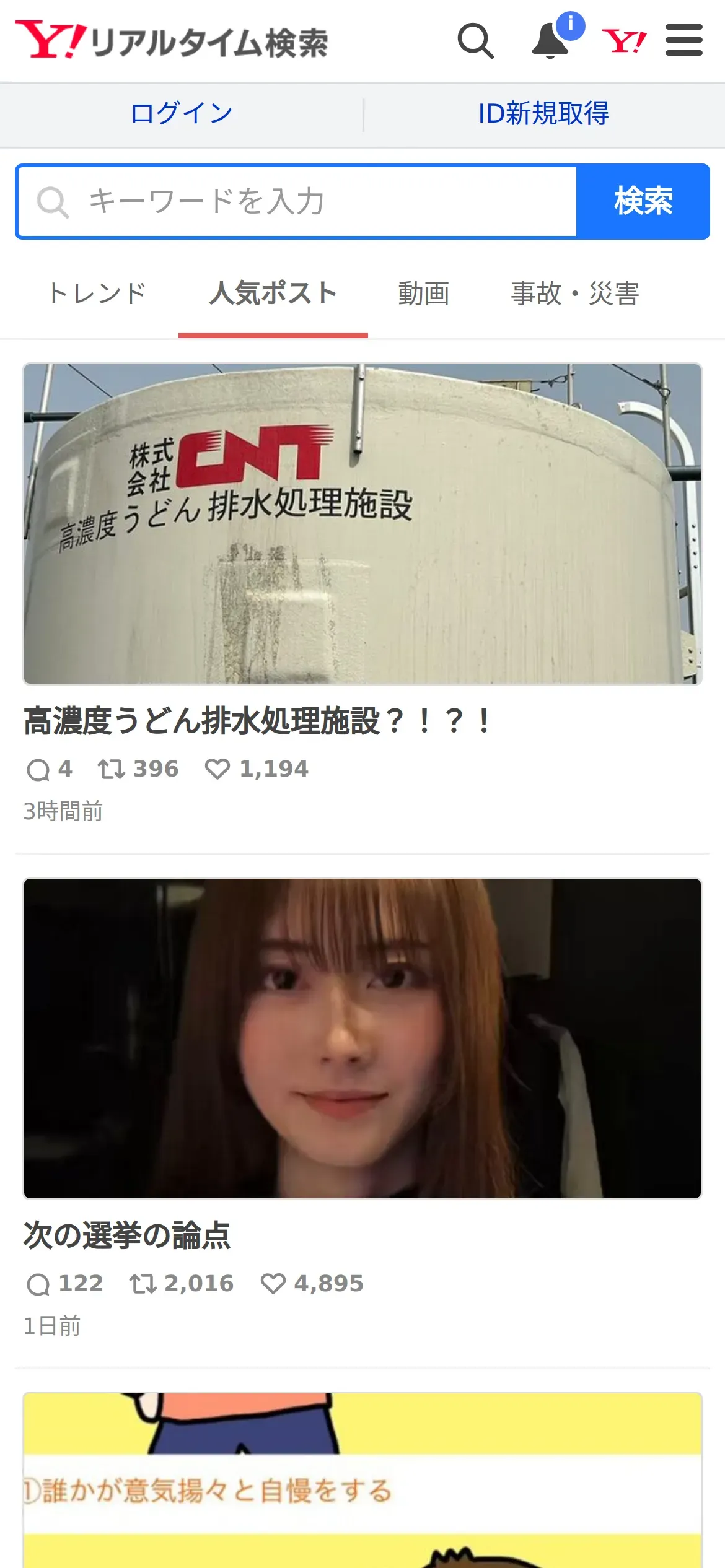Open the yellow cartoon post 誰かが意気揚々と自慢をする
725x1568 pixels.
click(x=362, y=1486)
